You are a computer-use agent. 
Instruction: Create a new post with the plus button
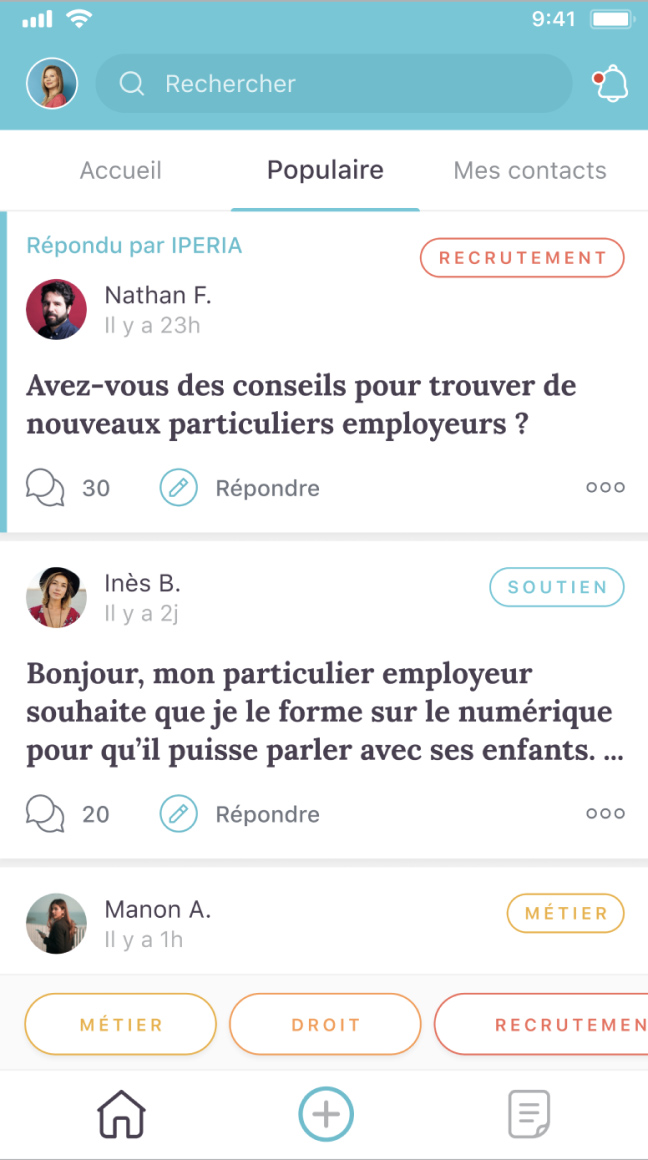[x=326, y=1114]
